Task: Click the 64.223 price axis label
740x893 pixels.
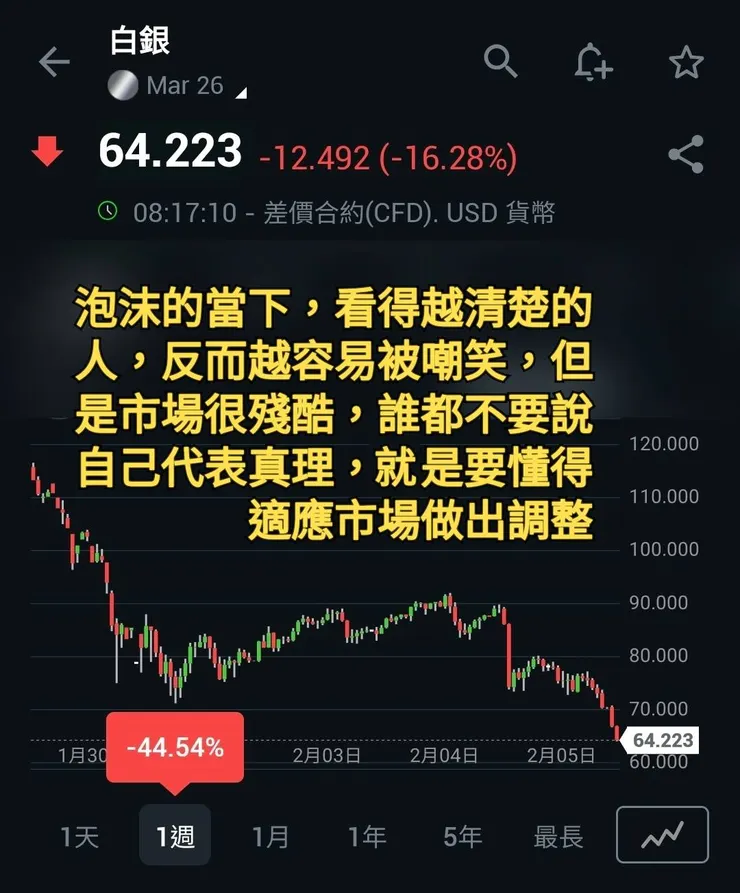Action: (x=665, y=740)
